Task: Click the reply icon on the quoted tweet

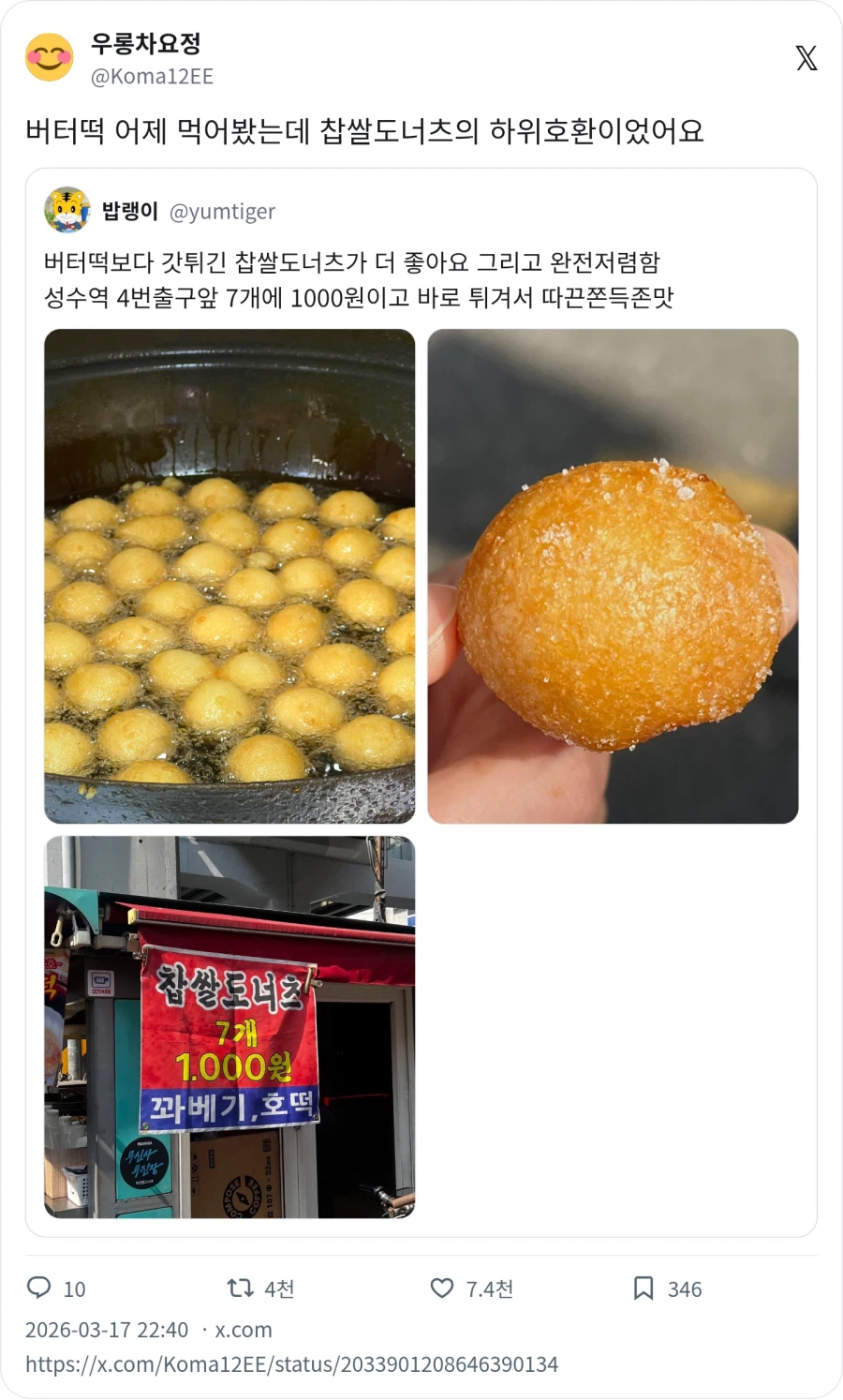Action: 39,1288
